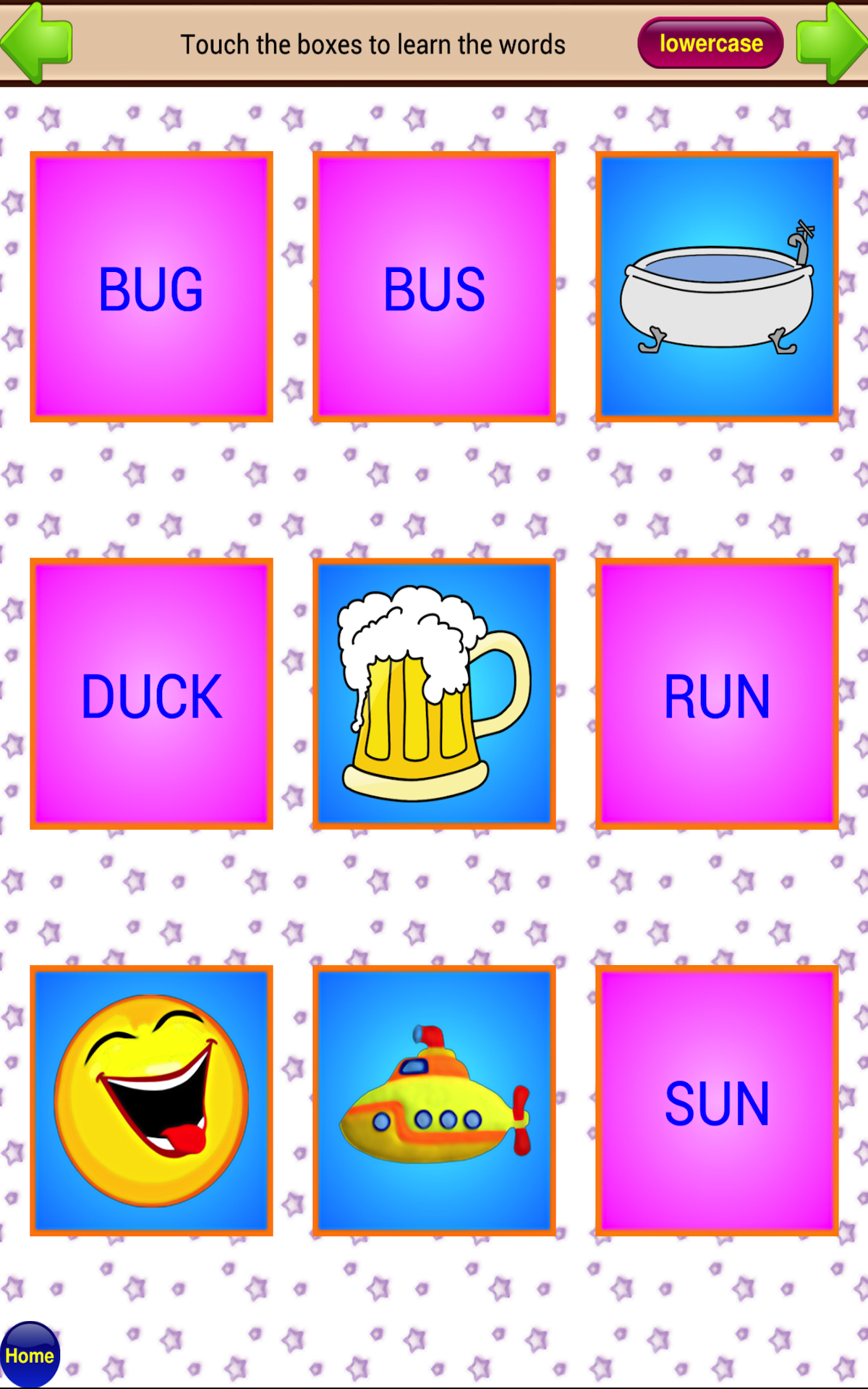Image resolution: width=868 pixels, height=1389 pixels.
Task: Tap the instruction text at the top
Action: click(x=373, y=43)
